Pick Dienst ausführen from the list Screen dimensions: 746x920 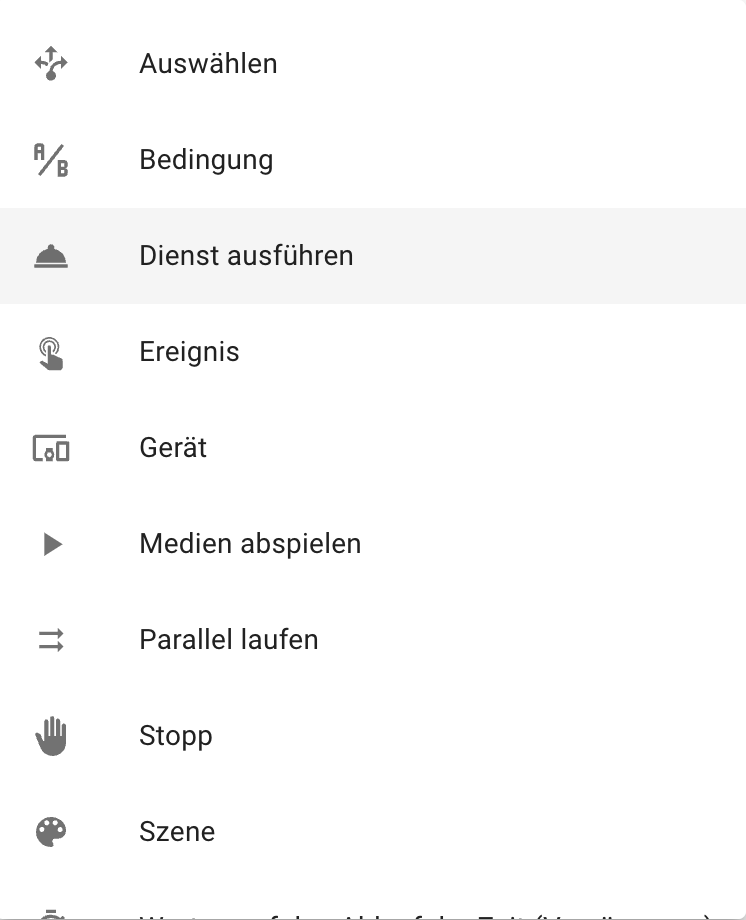(x=246, y=256)
